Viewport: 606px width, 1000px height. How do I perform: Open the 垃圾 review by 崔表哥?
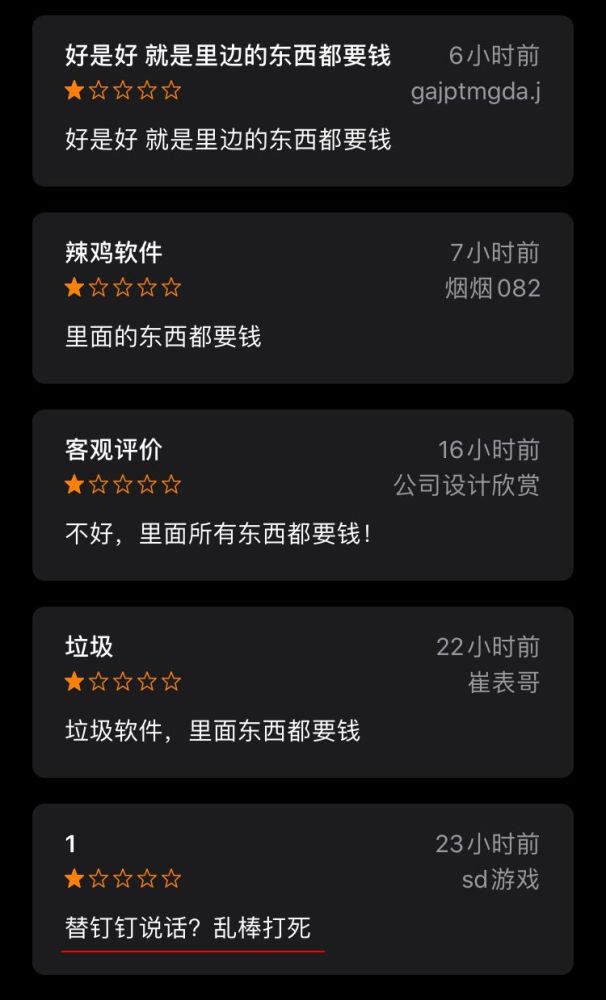303,692
